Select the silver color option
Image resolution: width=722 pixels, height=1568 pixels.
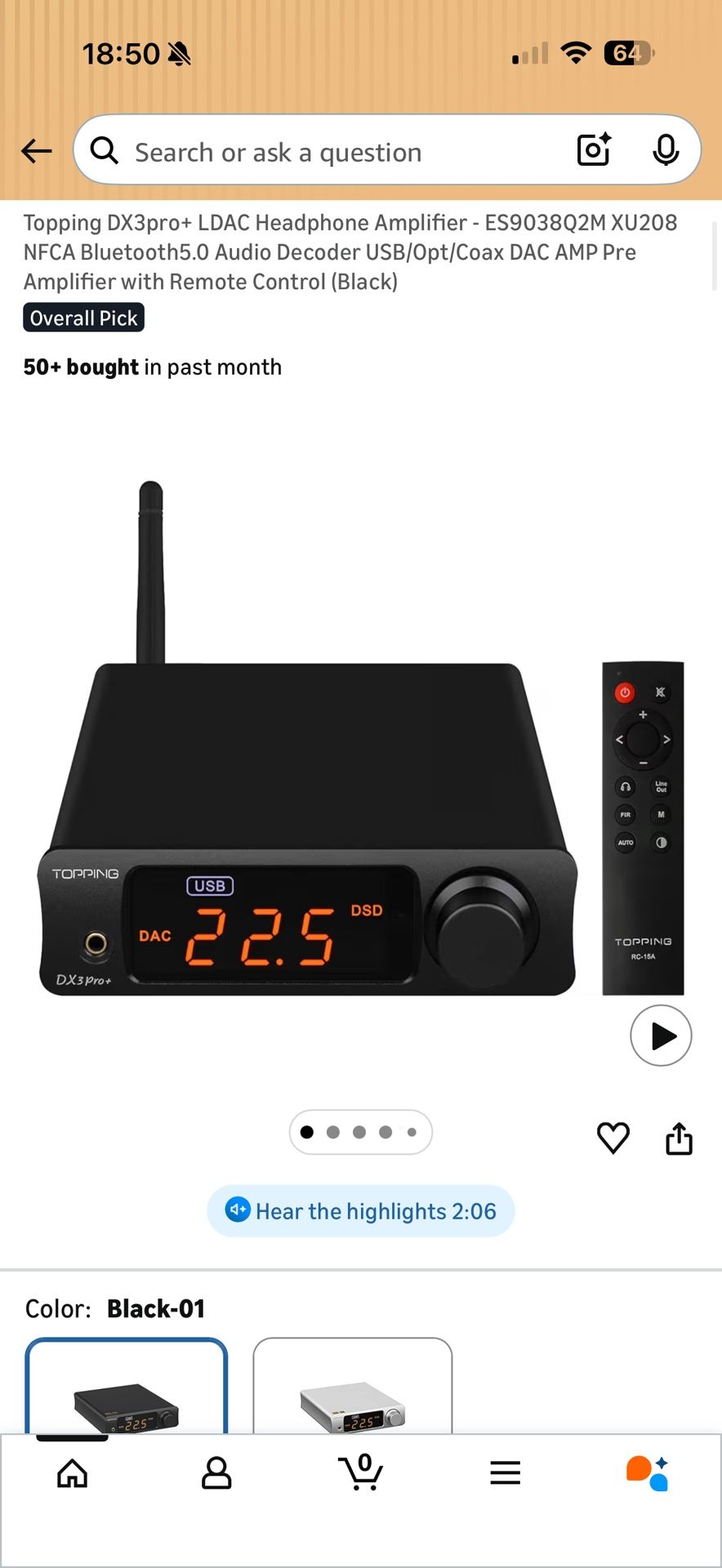pos(353,1388)
